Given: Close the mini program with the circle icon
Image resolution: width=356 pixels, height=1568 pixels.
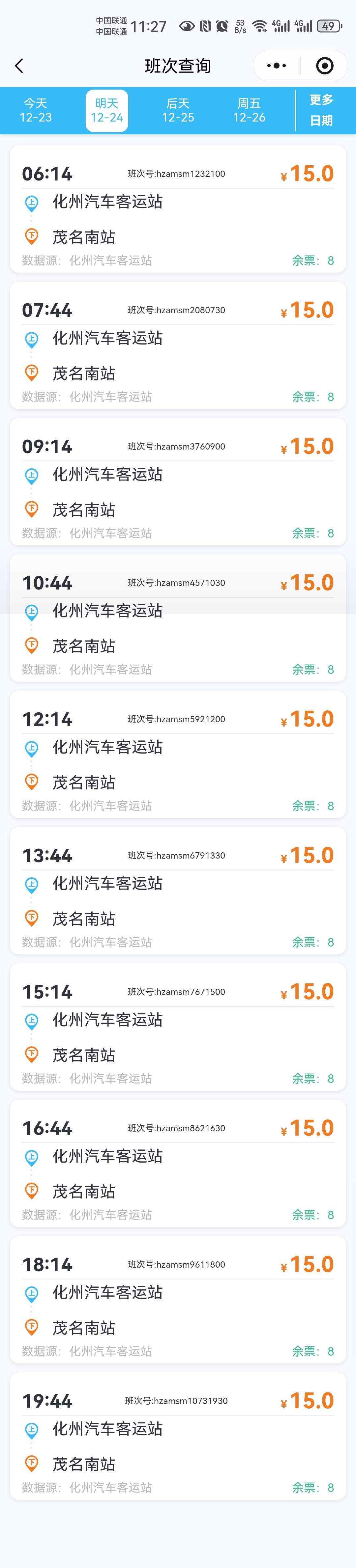Looking at the screenshot, I should click(x=324, y=66).
